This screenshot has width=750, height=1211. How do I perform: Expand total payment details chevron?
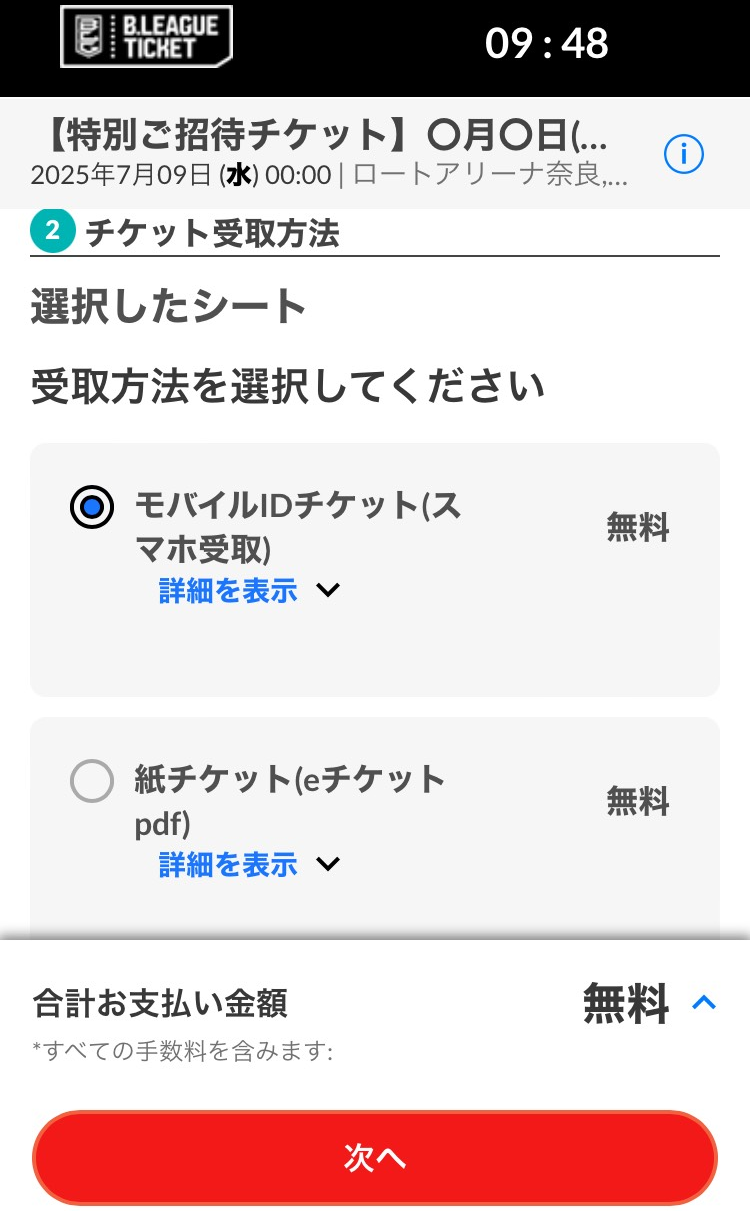click(704, 1001)
